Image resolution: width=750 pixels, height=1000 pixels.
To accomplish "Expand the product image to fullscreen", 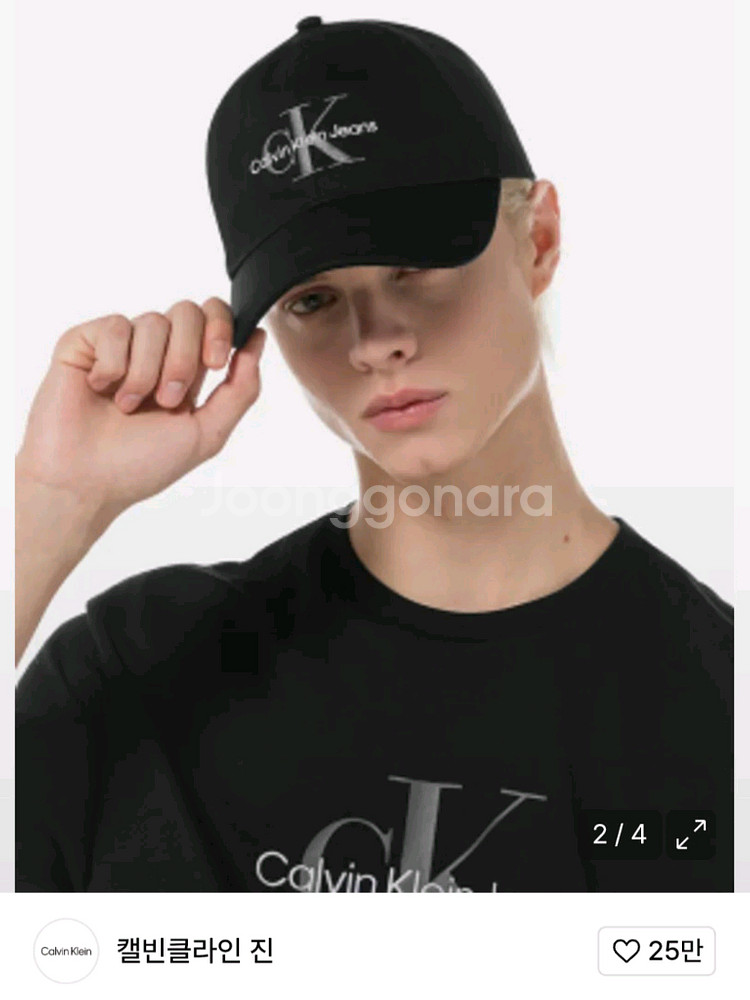I will click(x=691, y=834).
